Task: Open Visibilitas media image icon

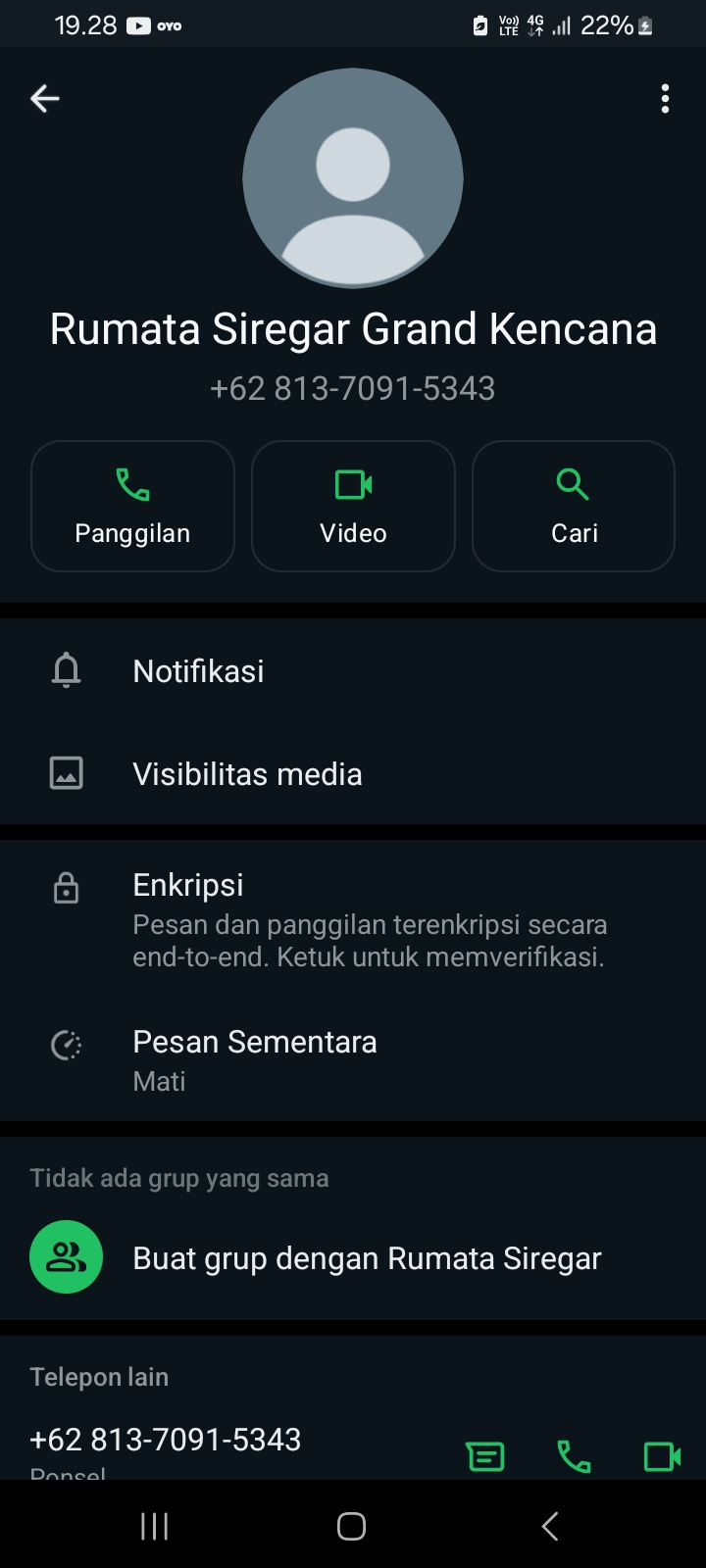Action: click(66, 773)
